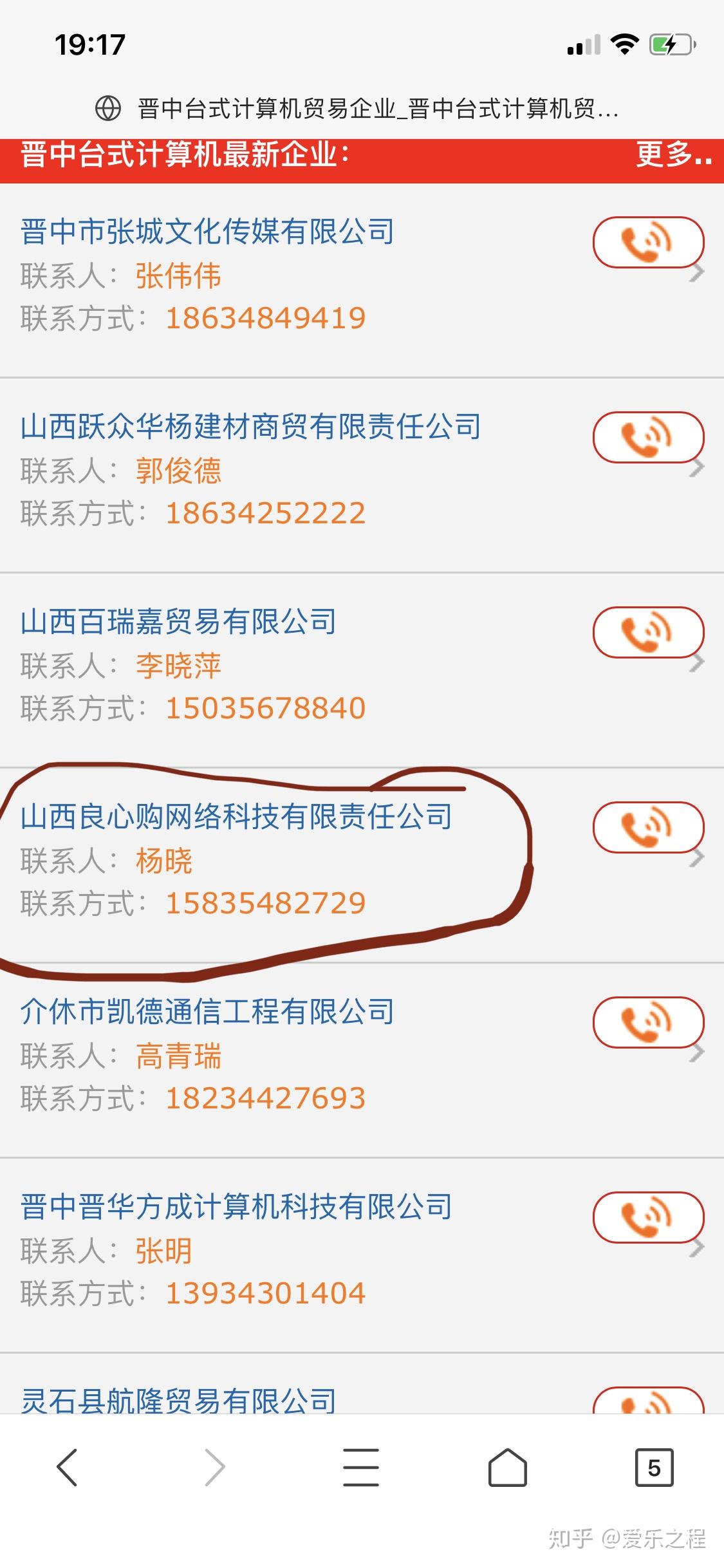Call 晋中市张城文化传媒有限公司 via its phone icon

[x=647, y=241]
